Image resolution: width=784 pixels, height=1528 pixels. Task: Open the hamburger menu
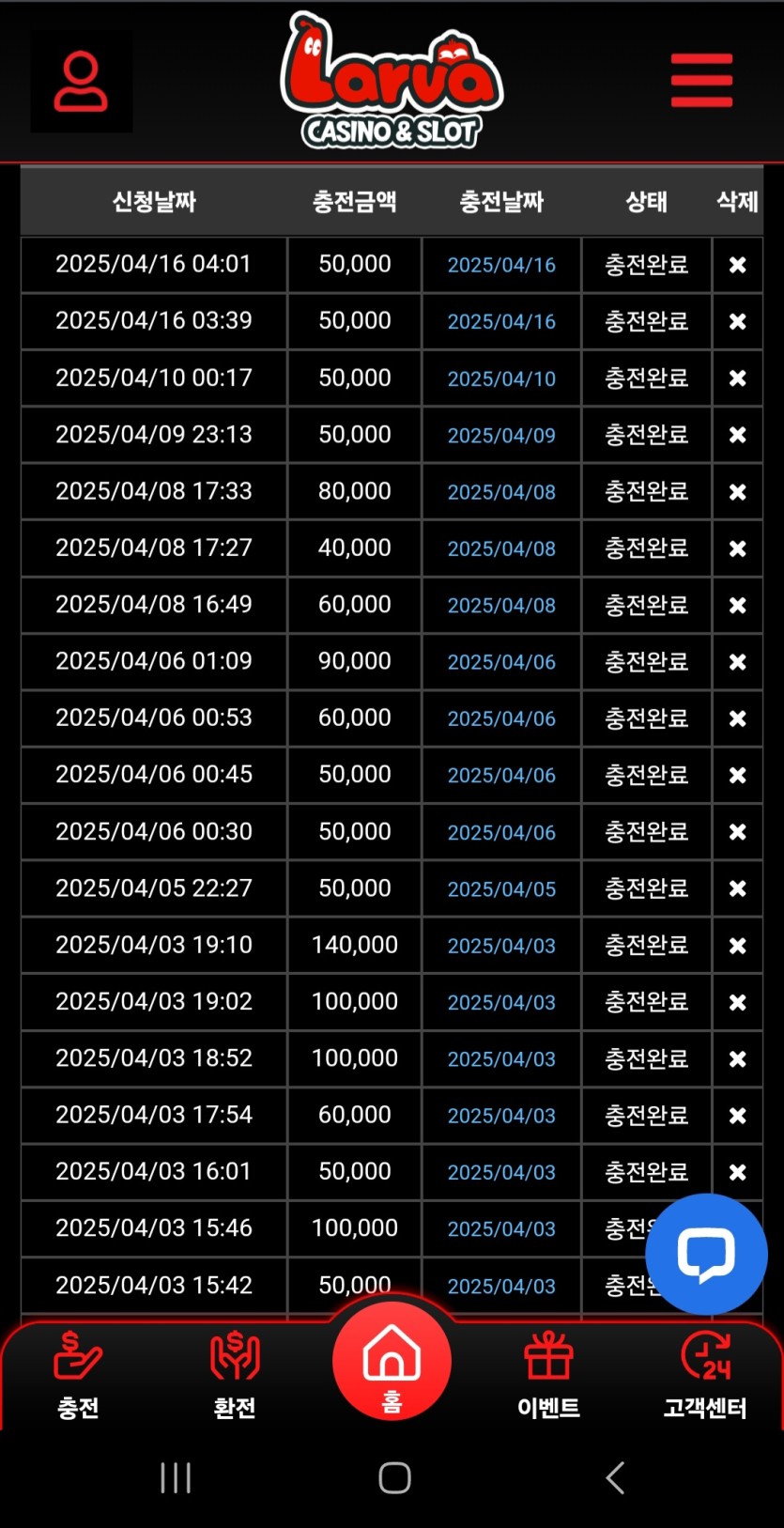701,81
